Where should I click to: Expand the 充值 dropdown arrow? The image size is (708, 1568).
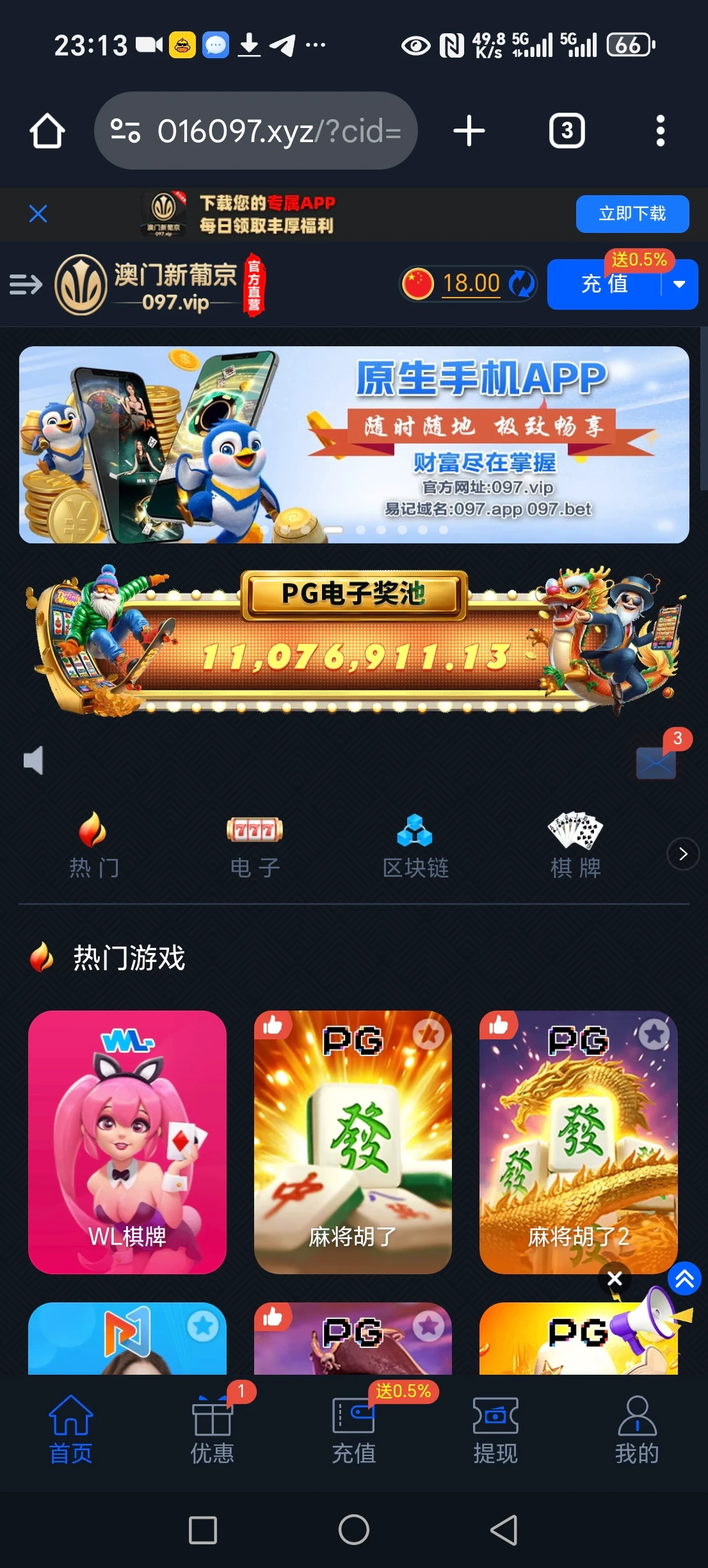pyautogui.click(x=680, y=284)
